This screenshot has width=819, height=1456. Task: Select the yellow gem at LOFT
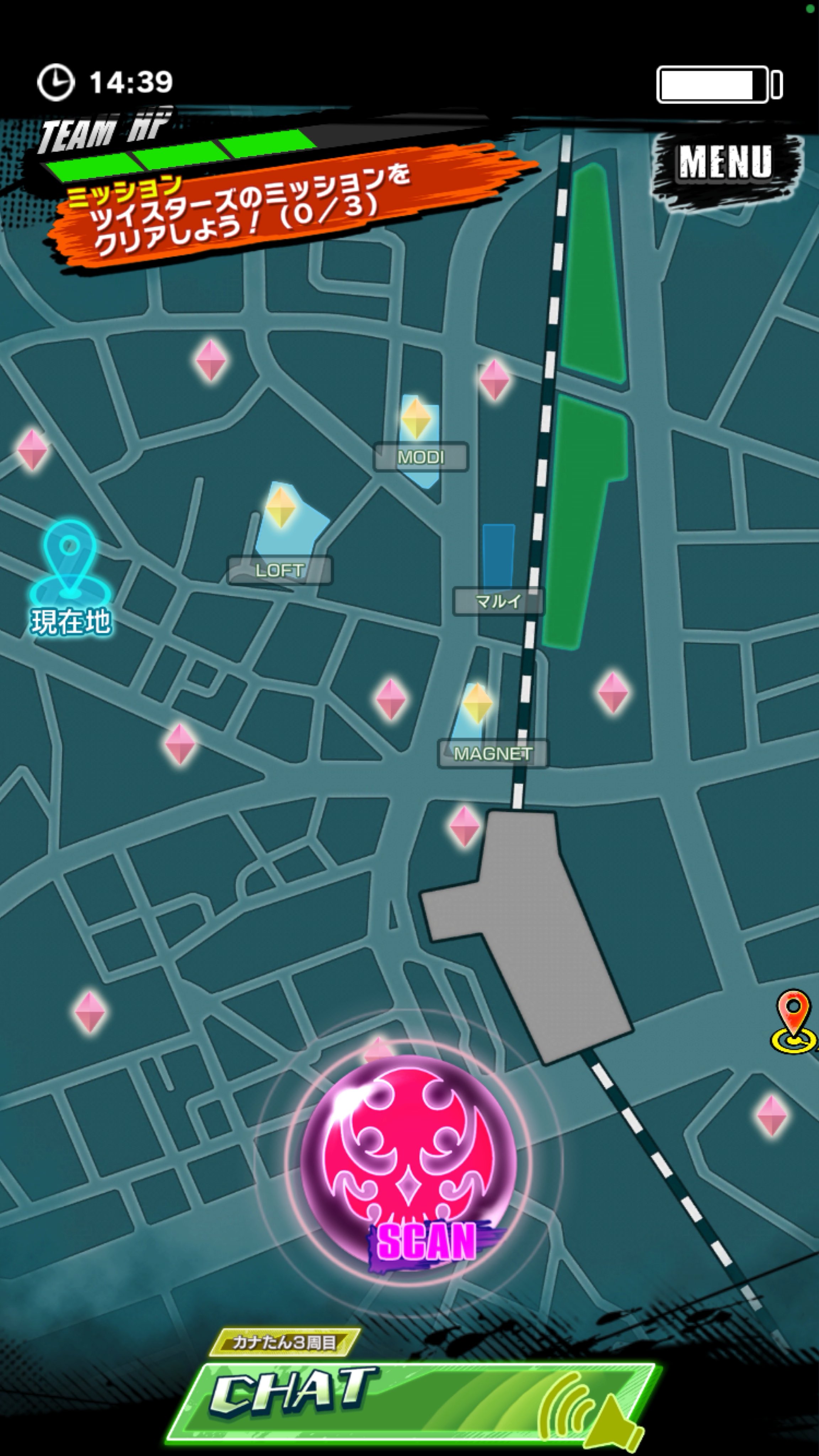(280, 507)
